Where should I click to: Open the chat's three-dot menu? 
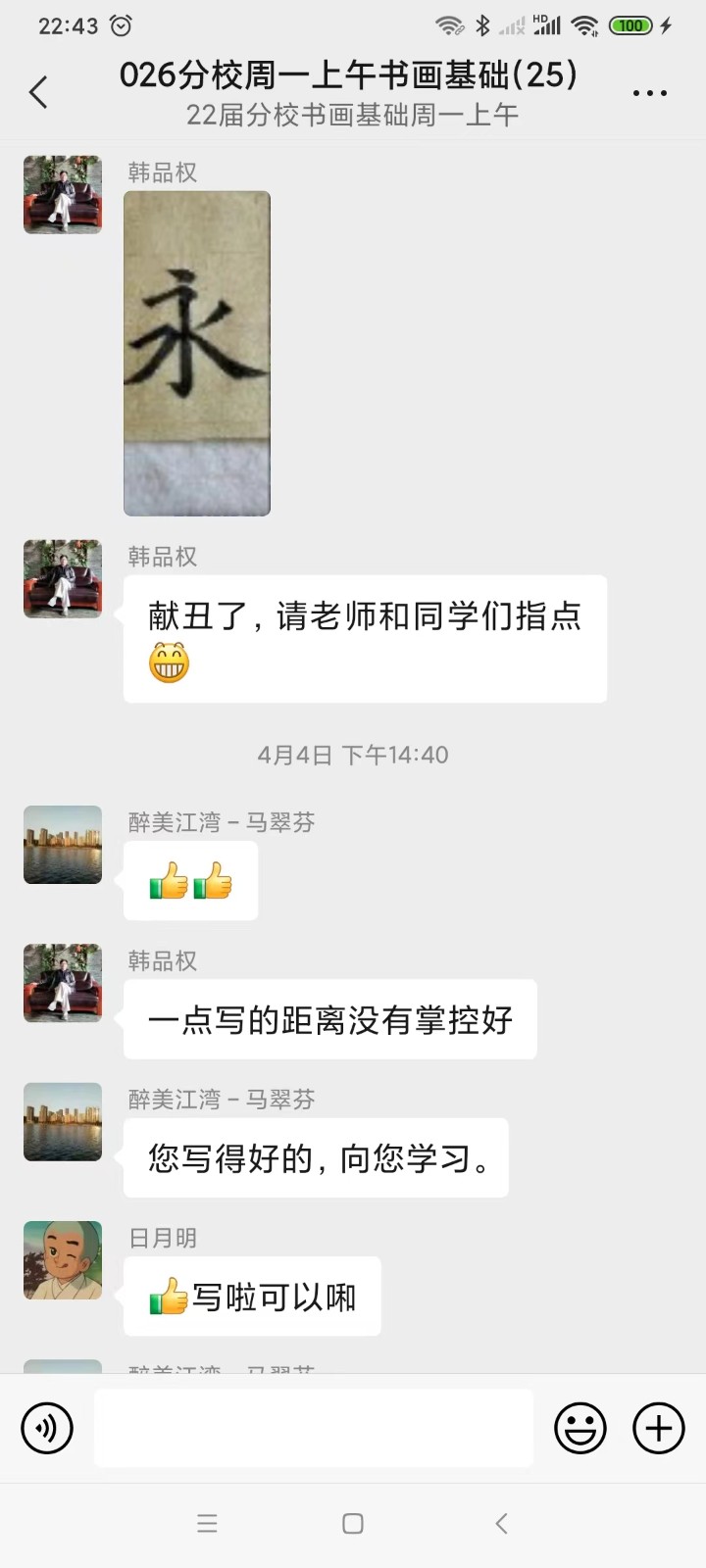pos(649,93)
